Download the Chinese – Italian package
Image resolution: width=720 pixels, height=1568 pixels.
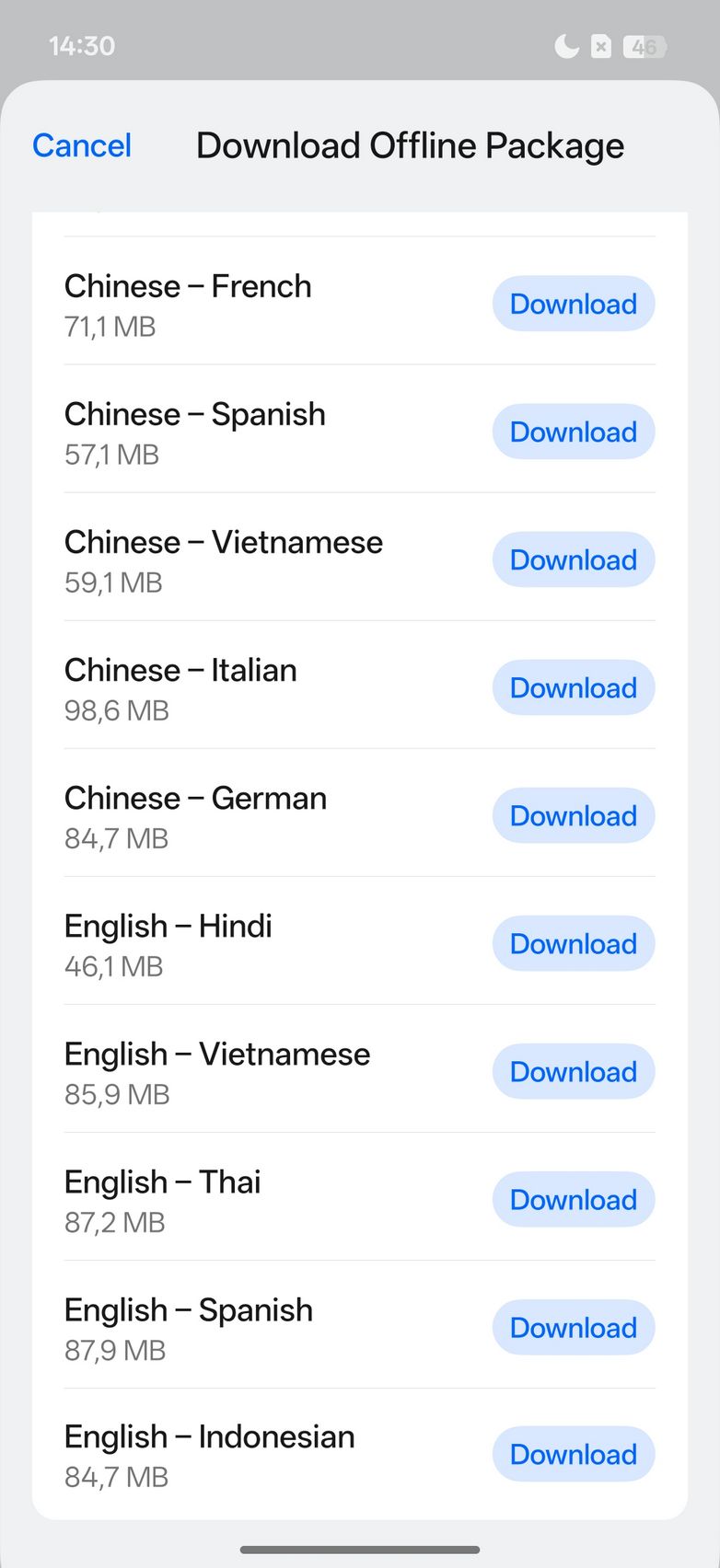click(x=573, y=687)
